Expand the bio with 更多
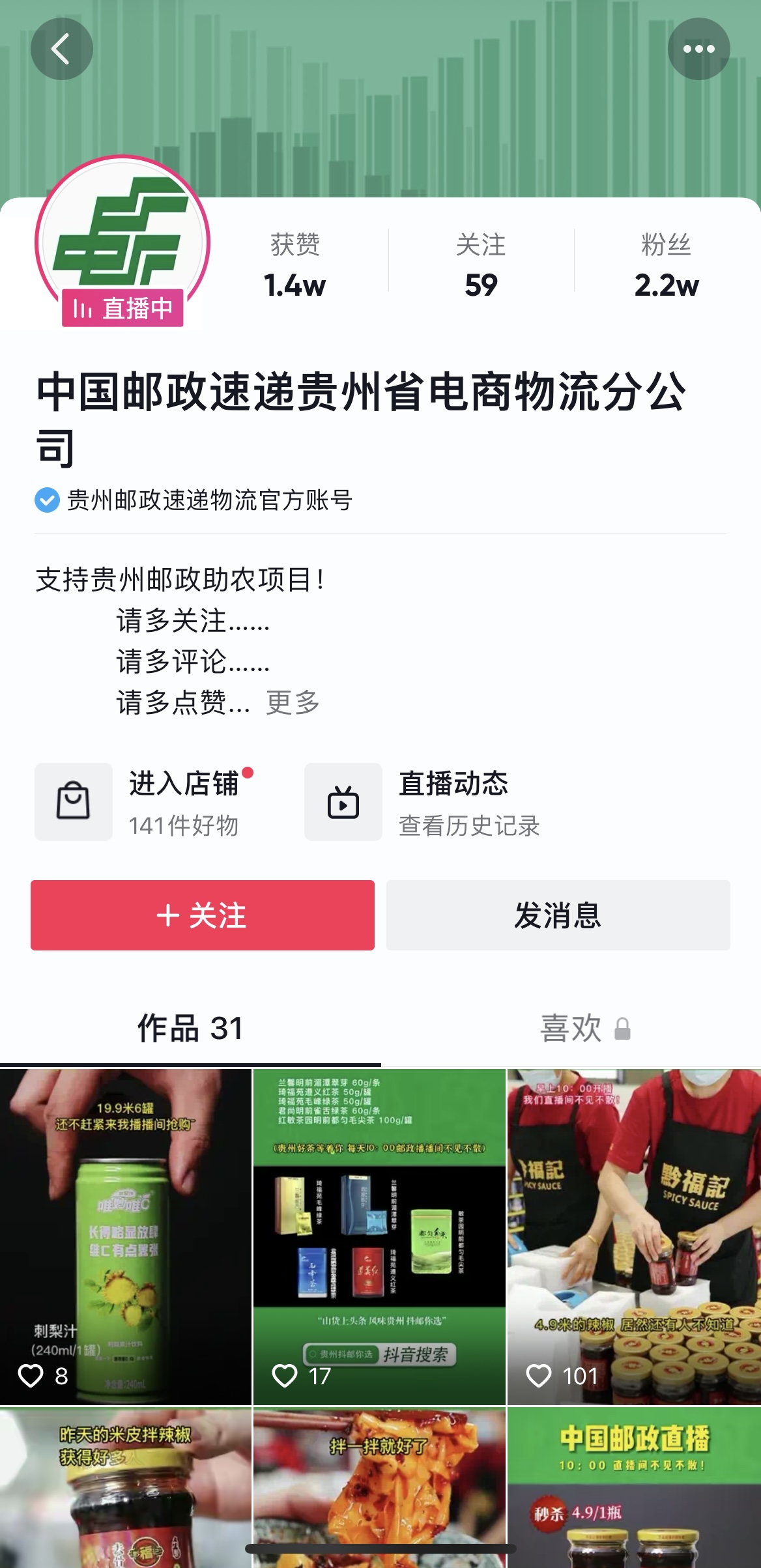 (x=293, y=702)
